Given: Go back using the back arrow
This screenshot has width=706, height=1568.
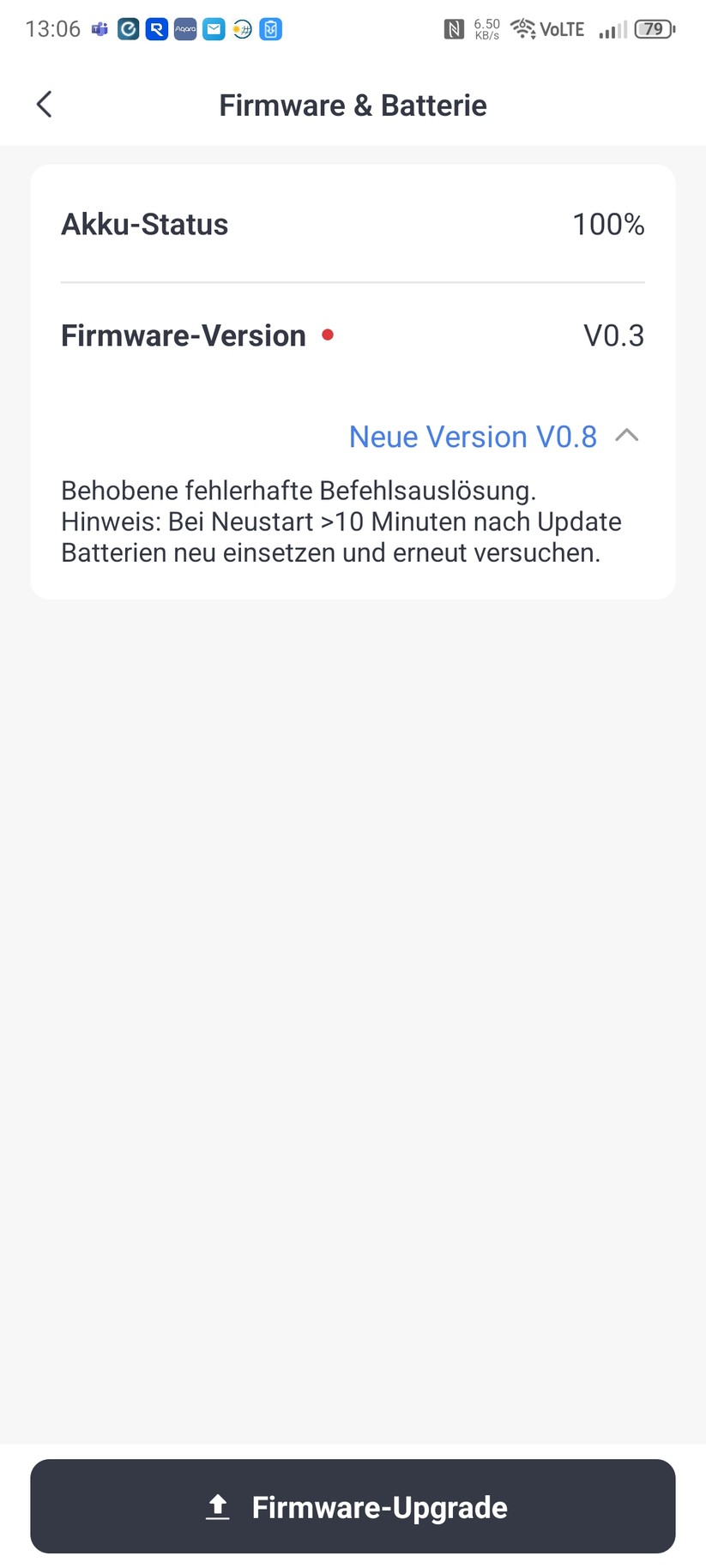Looking at the screenshot, I should tap(44, 104).
